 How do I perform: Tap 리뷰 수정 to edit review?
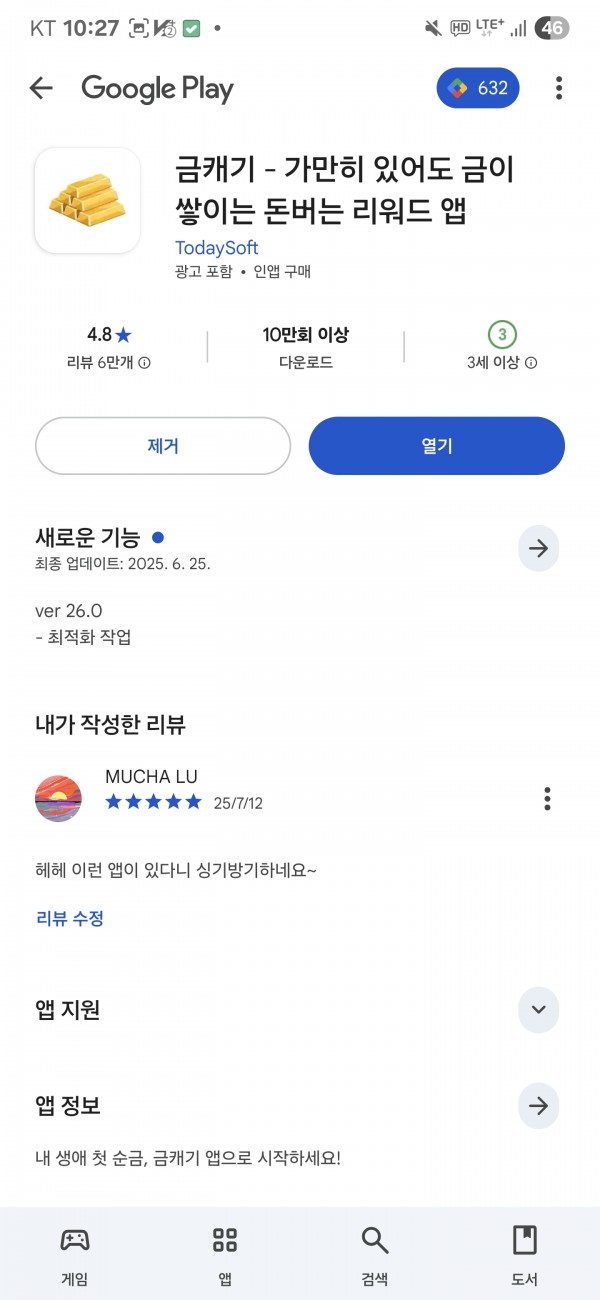pos(70,918)
